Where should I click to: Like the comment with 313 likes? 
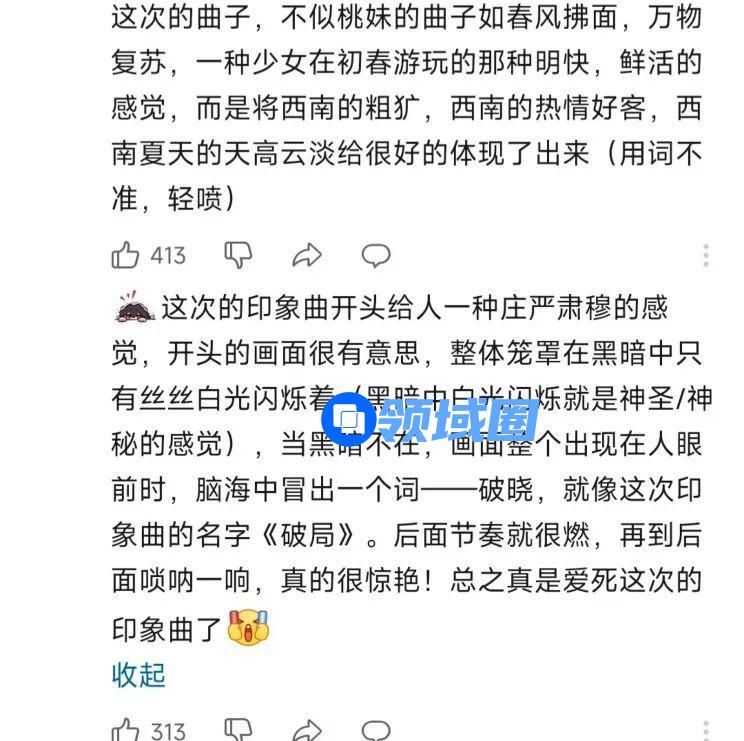click(x=126, y=730)
